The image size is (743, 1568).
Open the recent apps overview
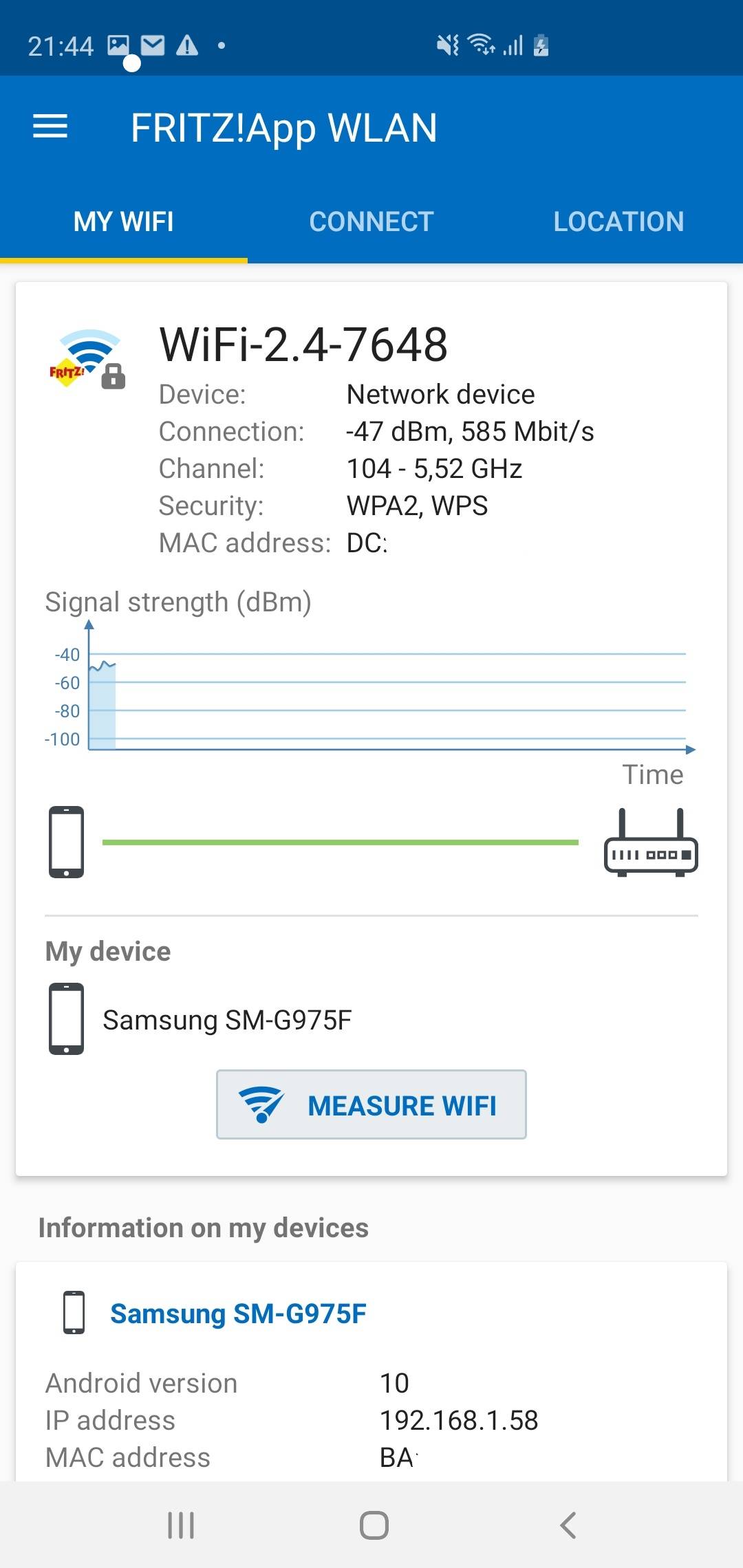click(181, 1525)
